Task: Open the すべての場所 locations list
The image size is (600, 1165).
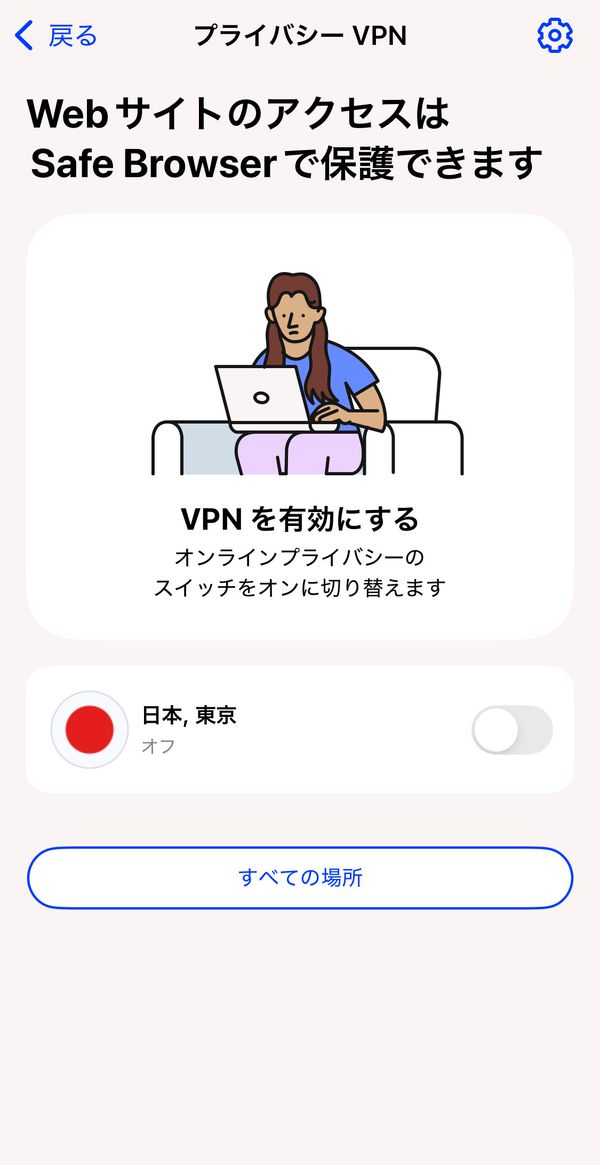Action: click(300, 877)
